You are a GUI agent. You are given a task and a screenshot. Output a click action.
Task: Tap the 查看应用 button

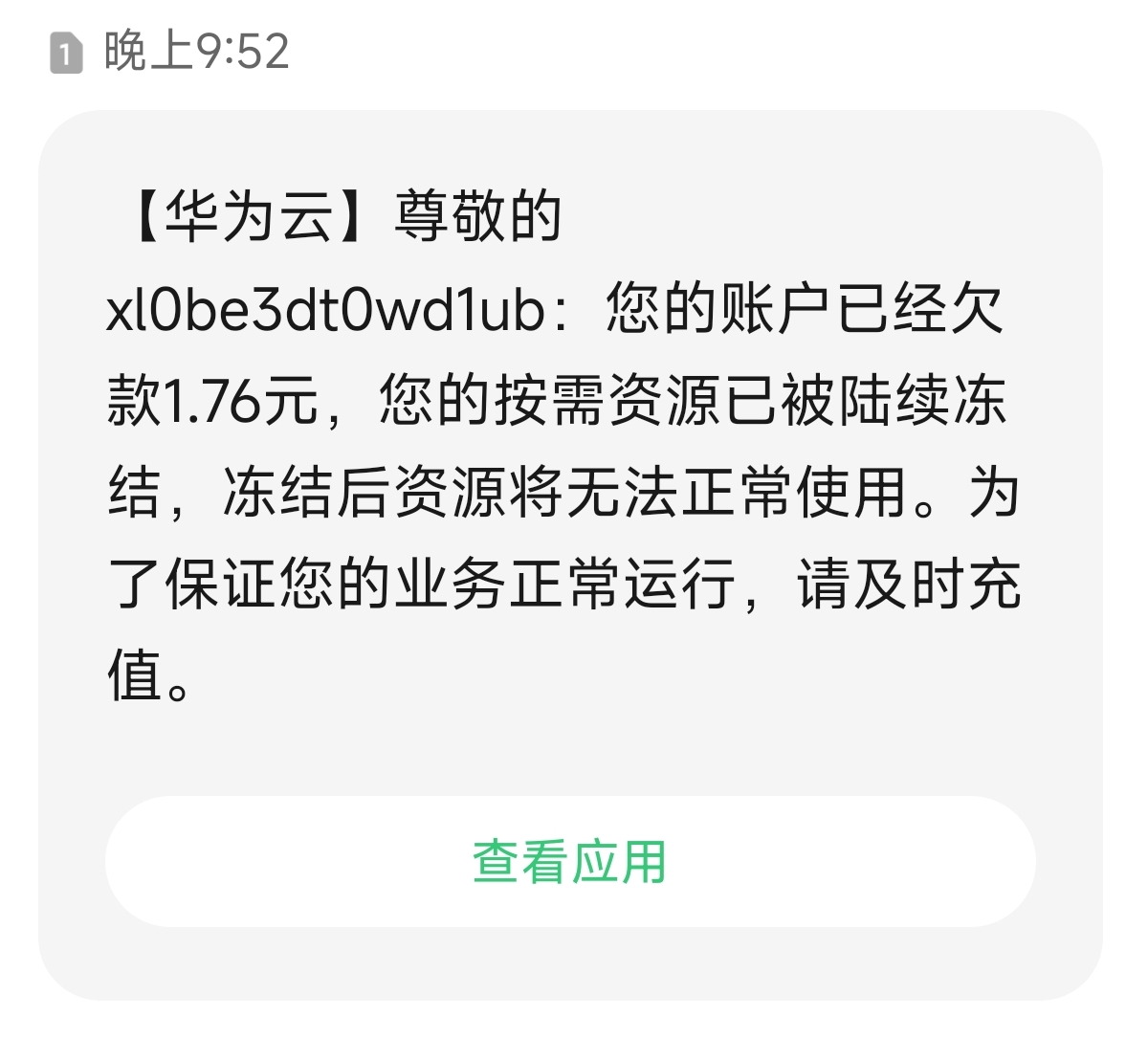pos(570,861)
